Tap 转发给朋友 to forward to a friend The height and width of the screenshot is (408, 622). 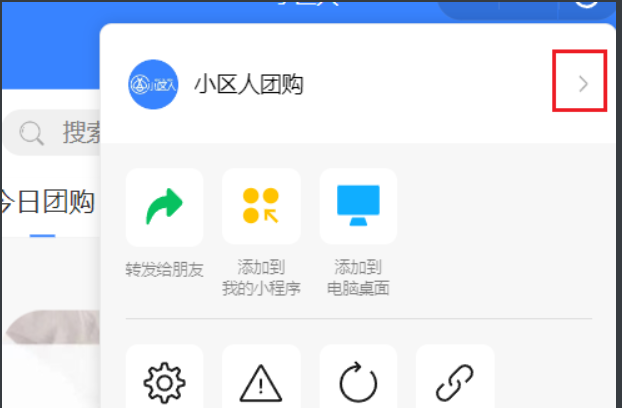point(164,207)
